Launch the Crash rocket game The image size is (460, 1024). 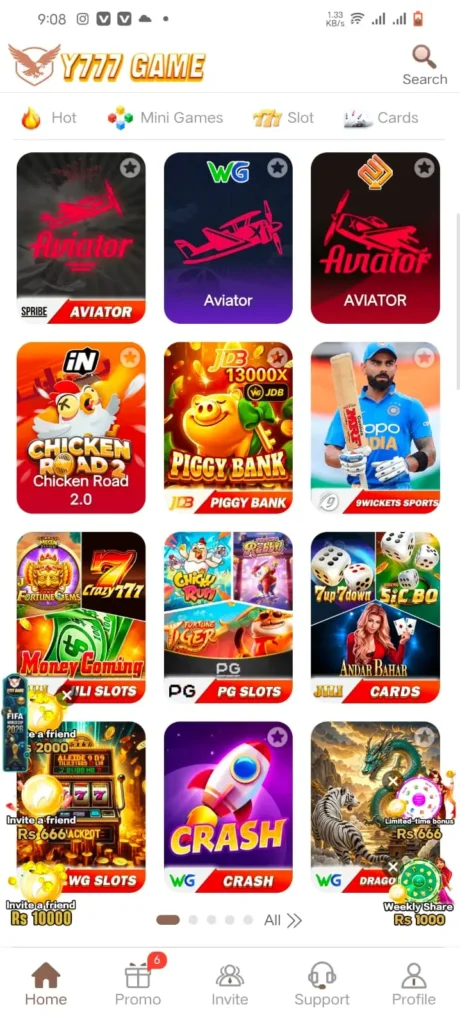tap(228, 807)
